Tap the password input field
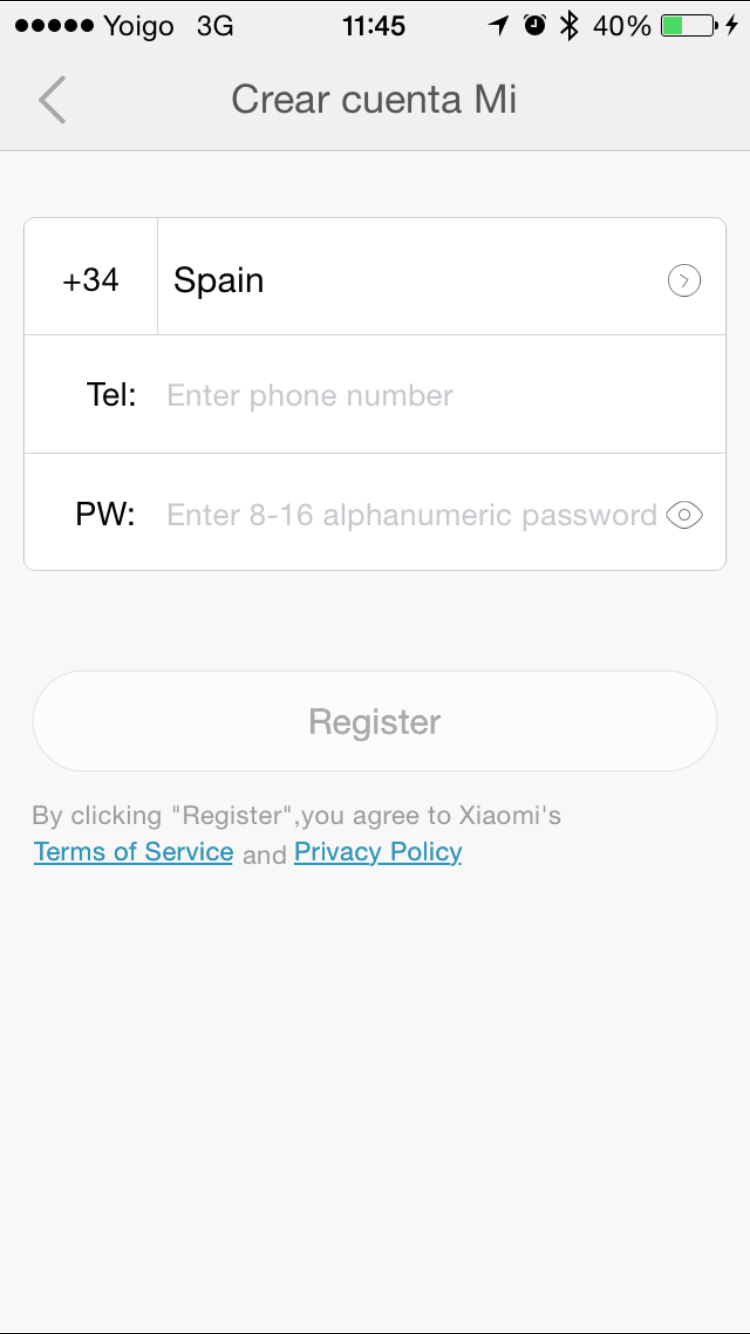This screenshot has width=750, height=1334. (x=410, y=515)
